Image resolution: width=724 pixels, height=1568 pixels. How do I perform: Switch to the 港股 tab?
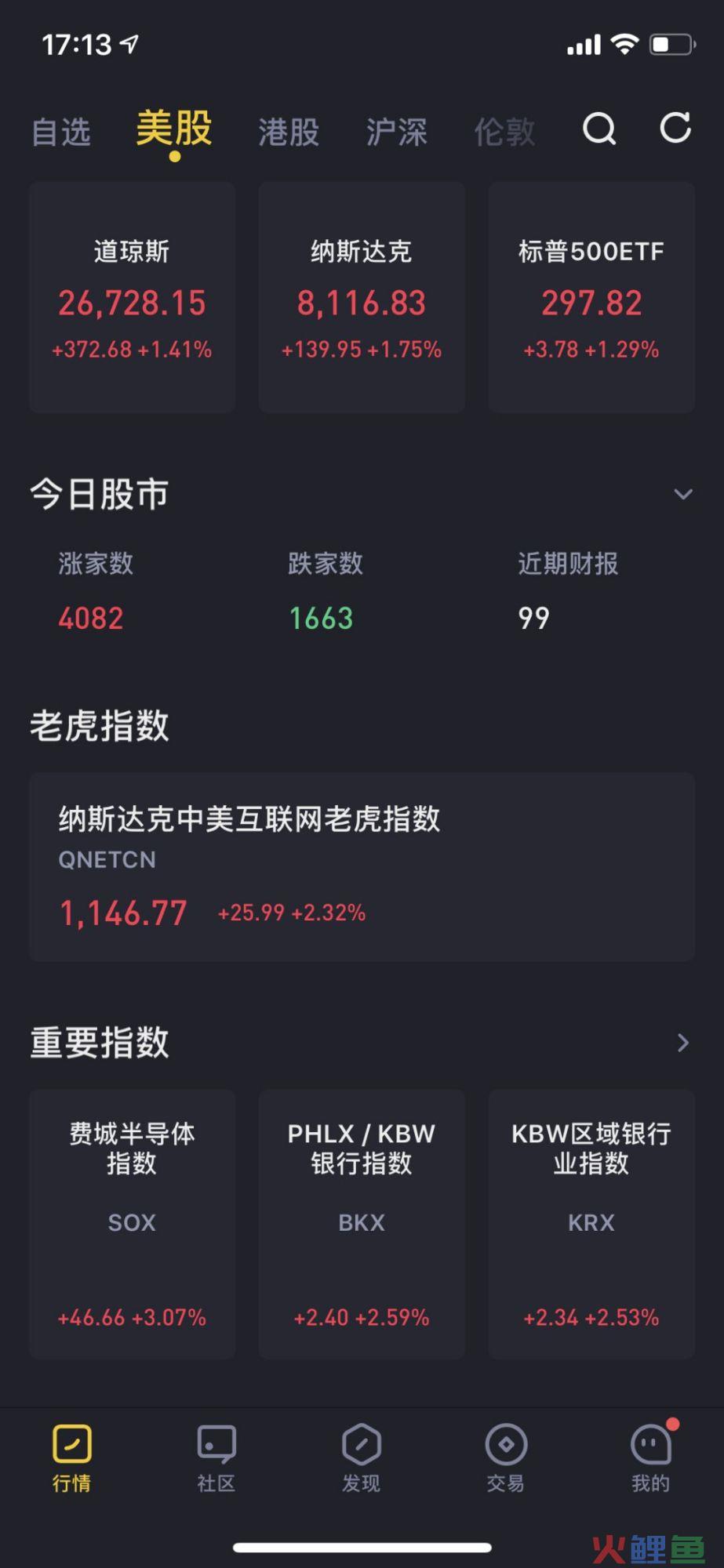[x=289, y=132]
